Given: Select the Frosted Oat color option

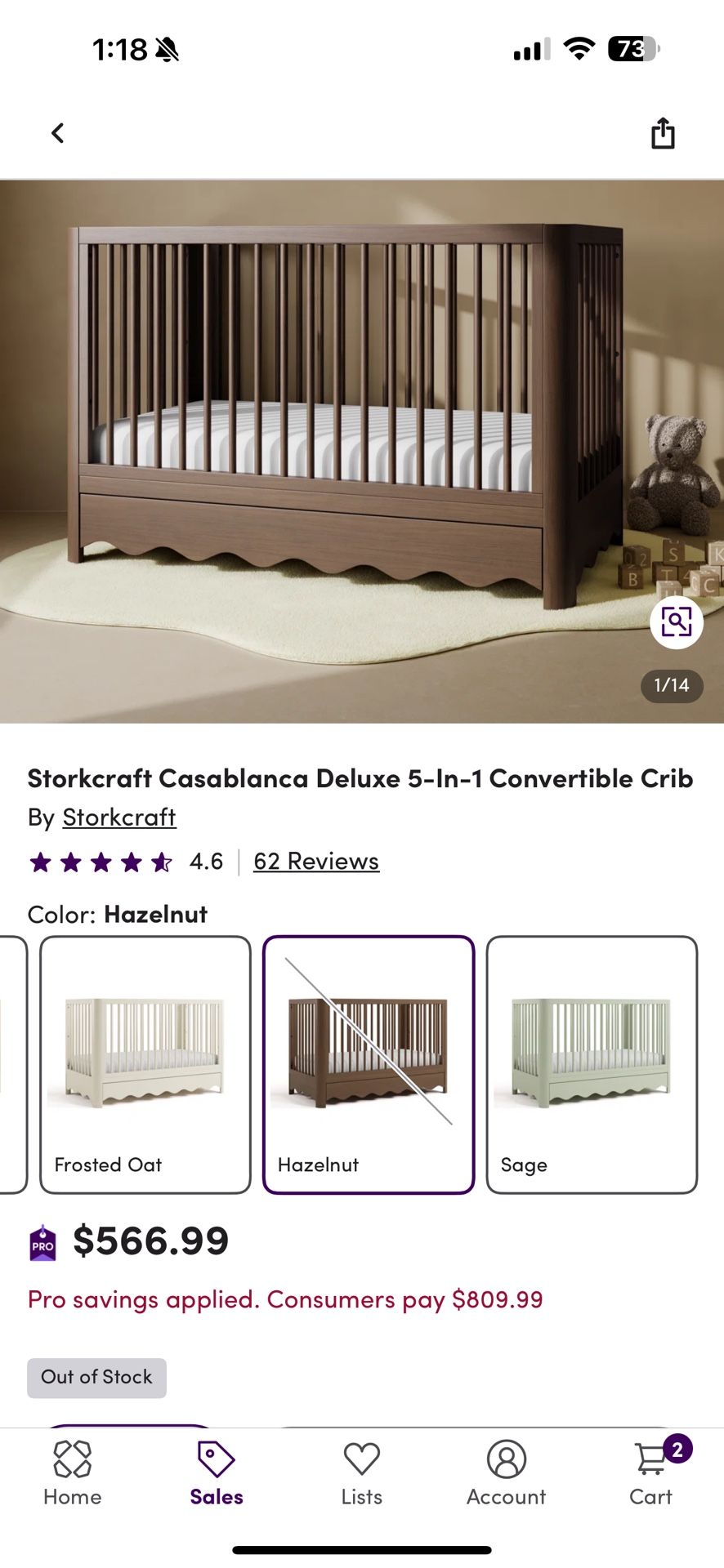Looking at the screenshot, I should (145, 1062).
